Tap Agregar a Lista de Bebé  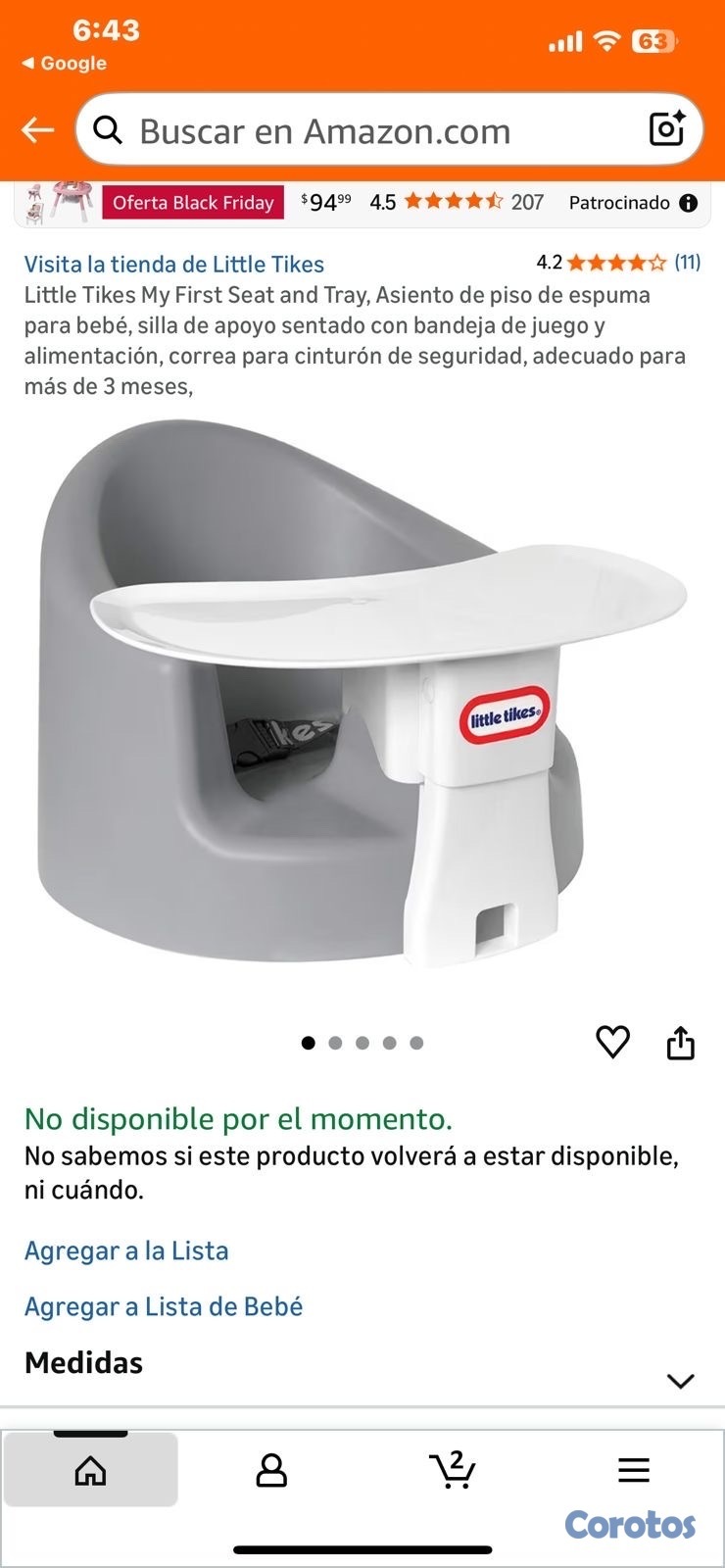point(164,1305)
